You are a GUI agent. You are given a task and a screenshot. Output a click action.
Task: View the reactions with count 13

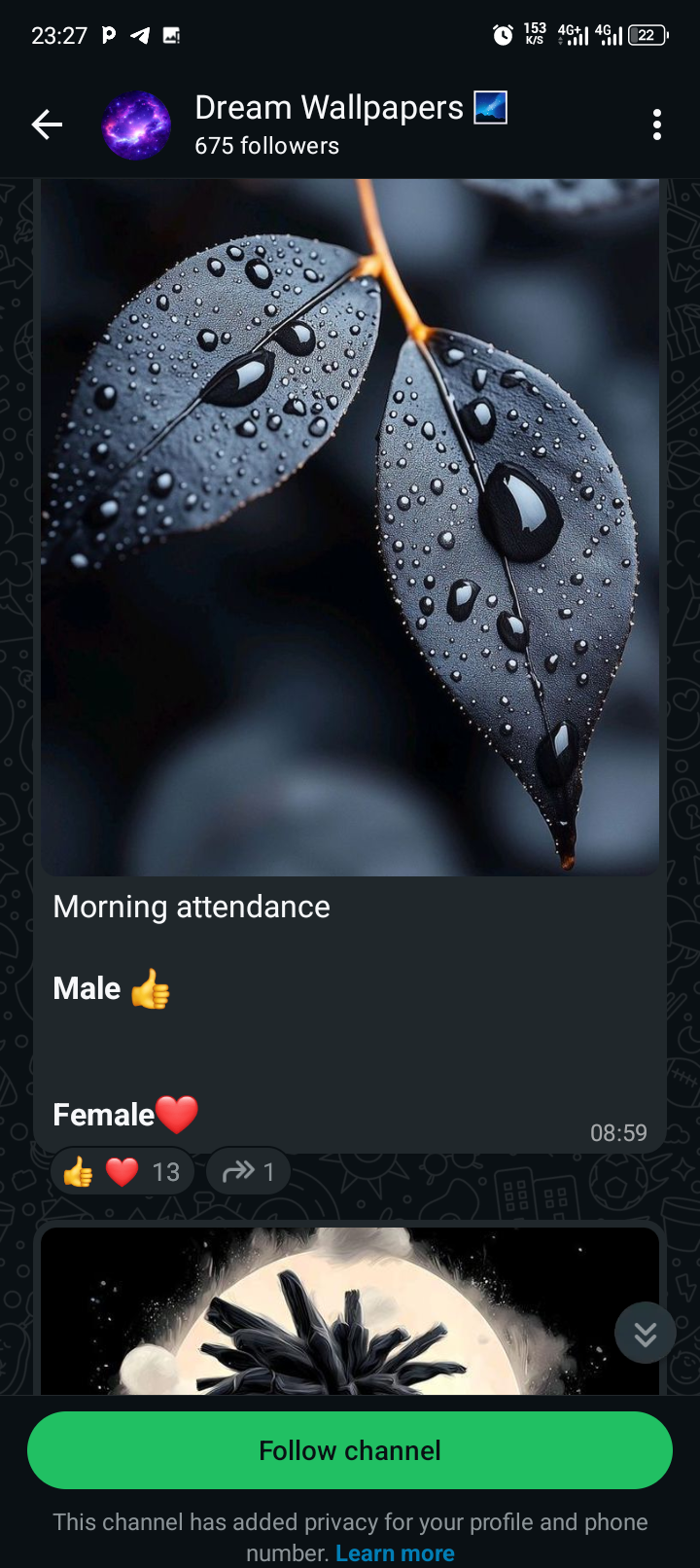point(122,1171)
